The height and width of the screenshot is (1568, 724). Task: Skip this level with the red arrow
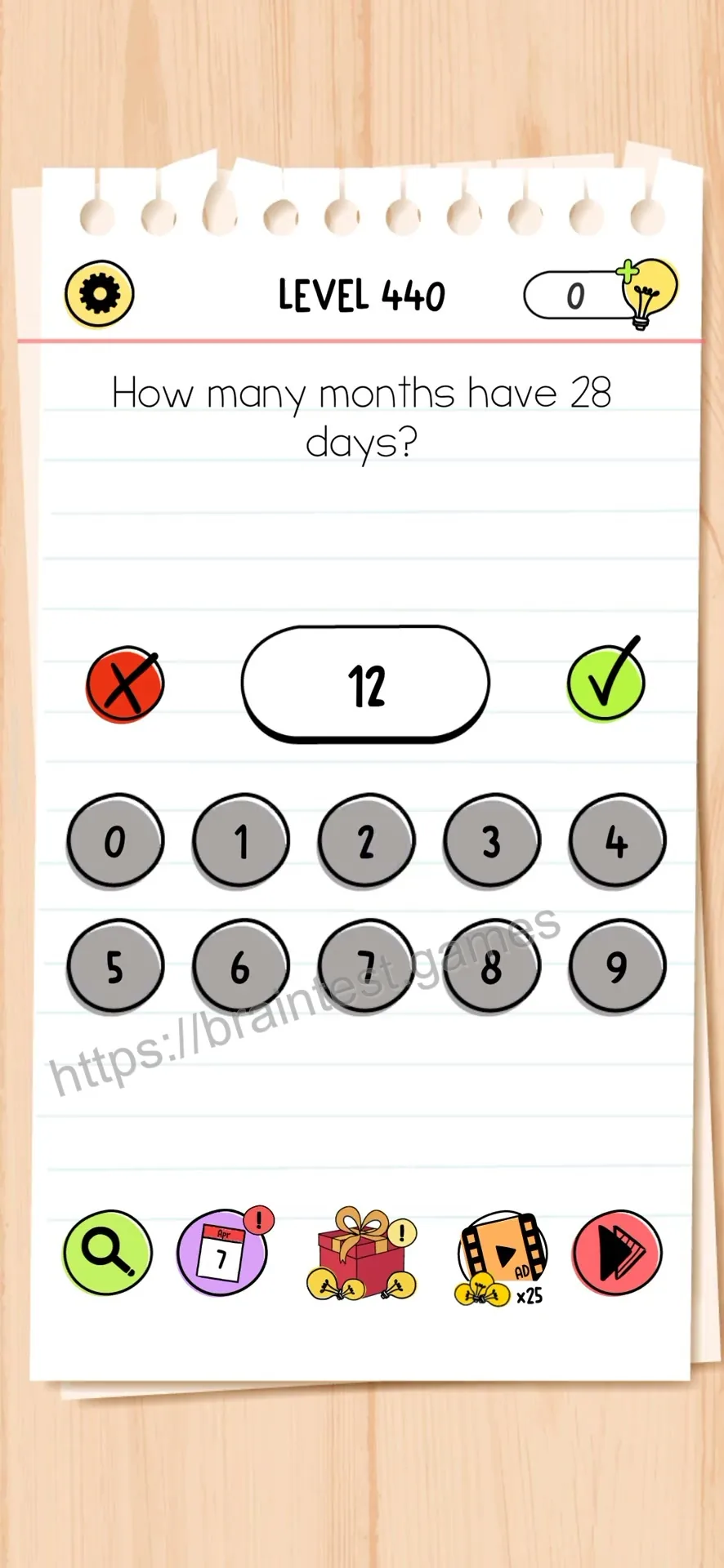[x=617, y=1252]
